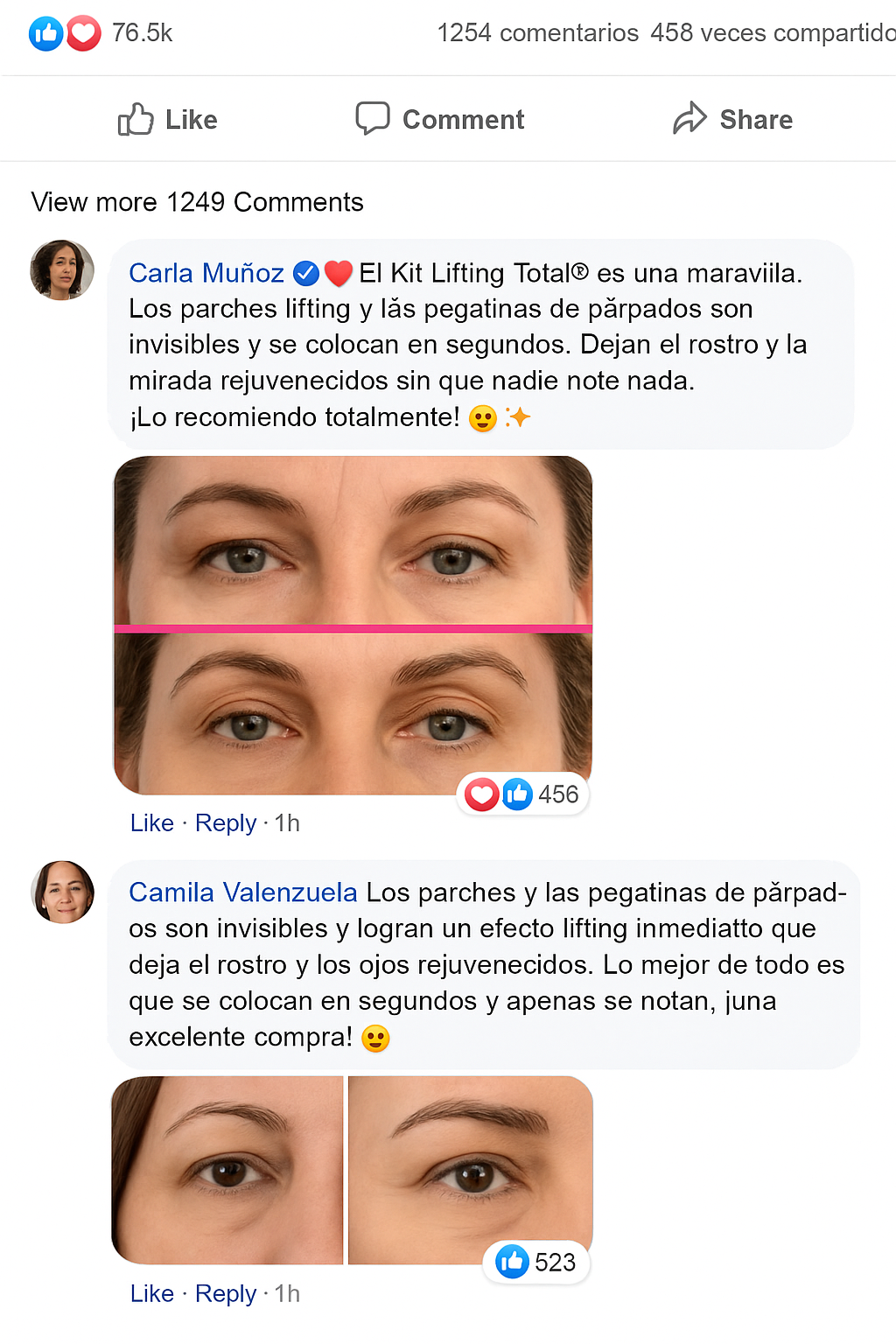Viewport: 896px width, 1344px height.
Task: Show who reacted to the post (76.5k)
Action: 101,33
